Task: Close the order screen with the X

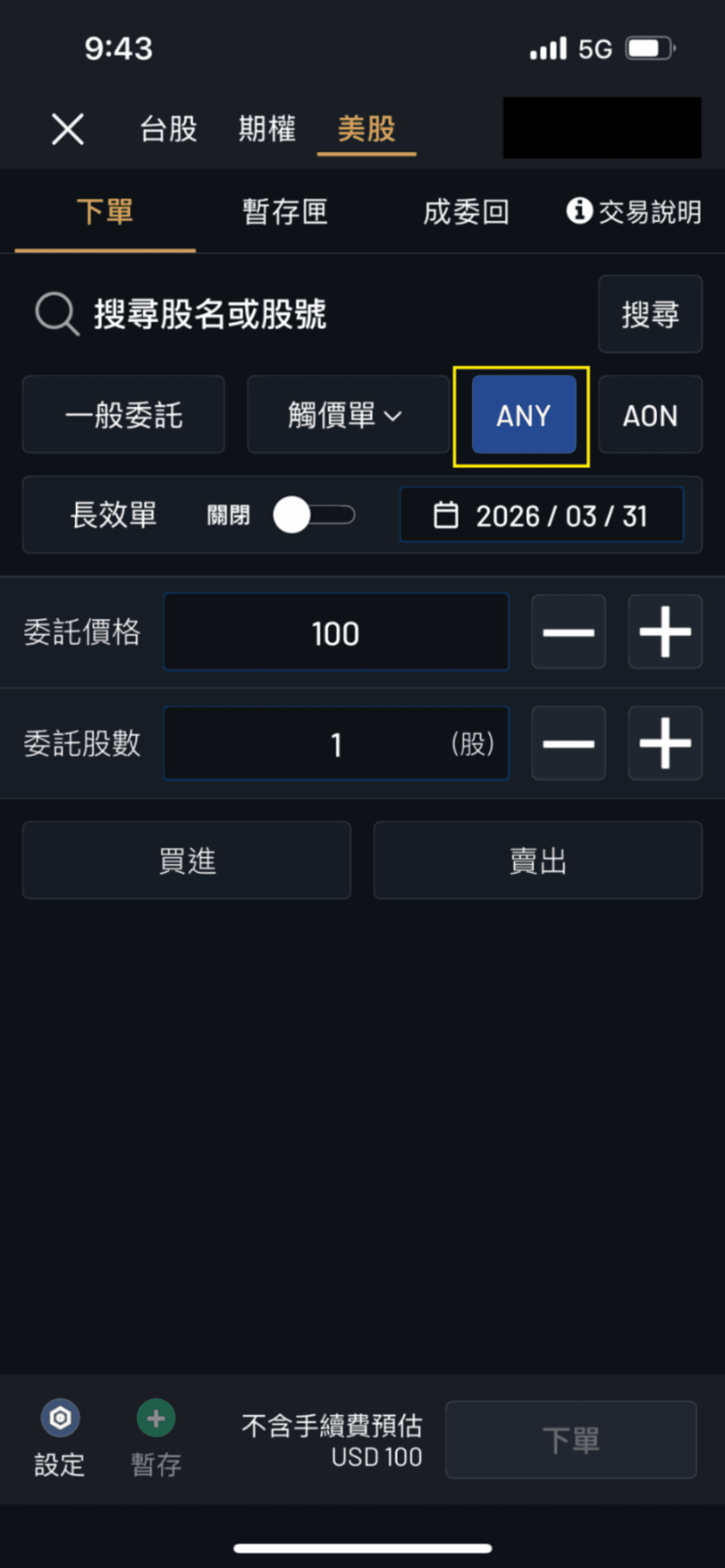Action: click(x=67, y=129)
